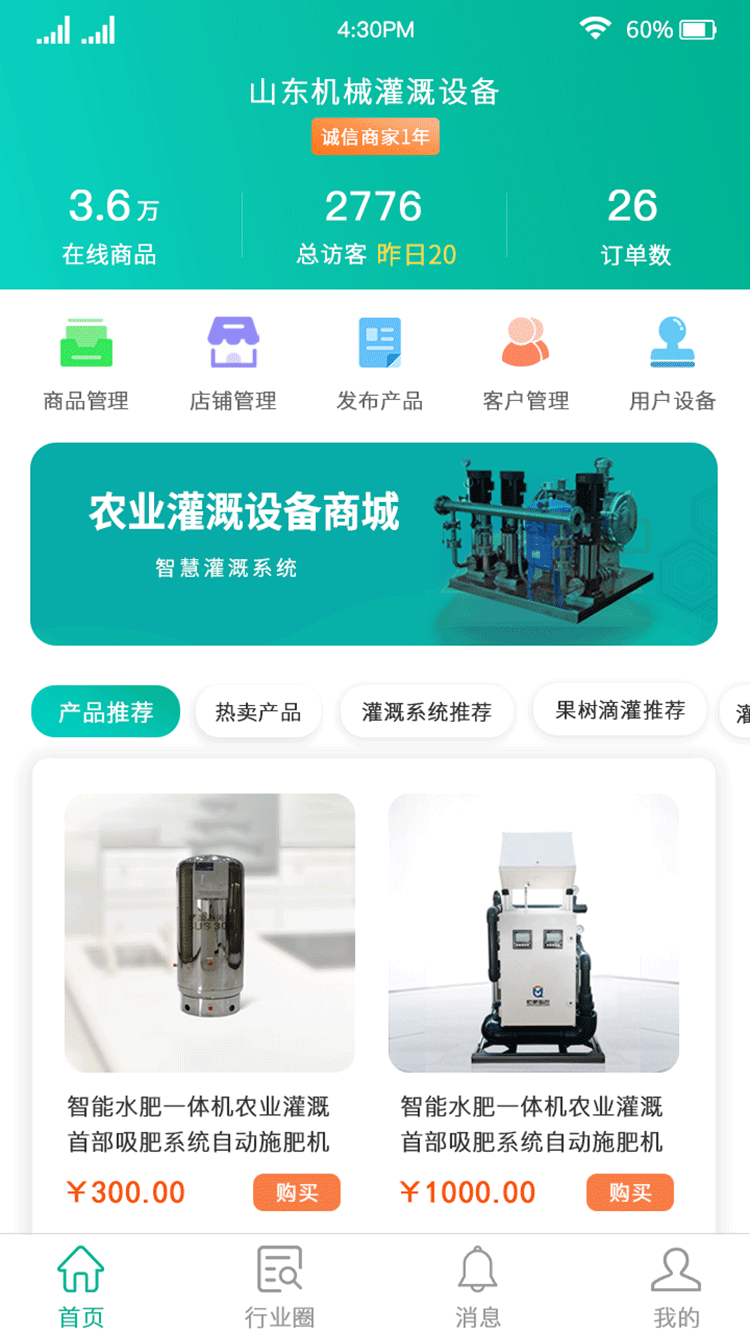This screenshot has width=750, height=1333.
Task: Open the 消息 messages tab
Action: click(x=477, y=1285)
